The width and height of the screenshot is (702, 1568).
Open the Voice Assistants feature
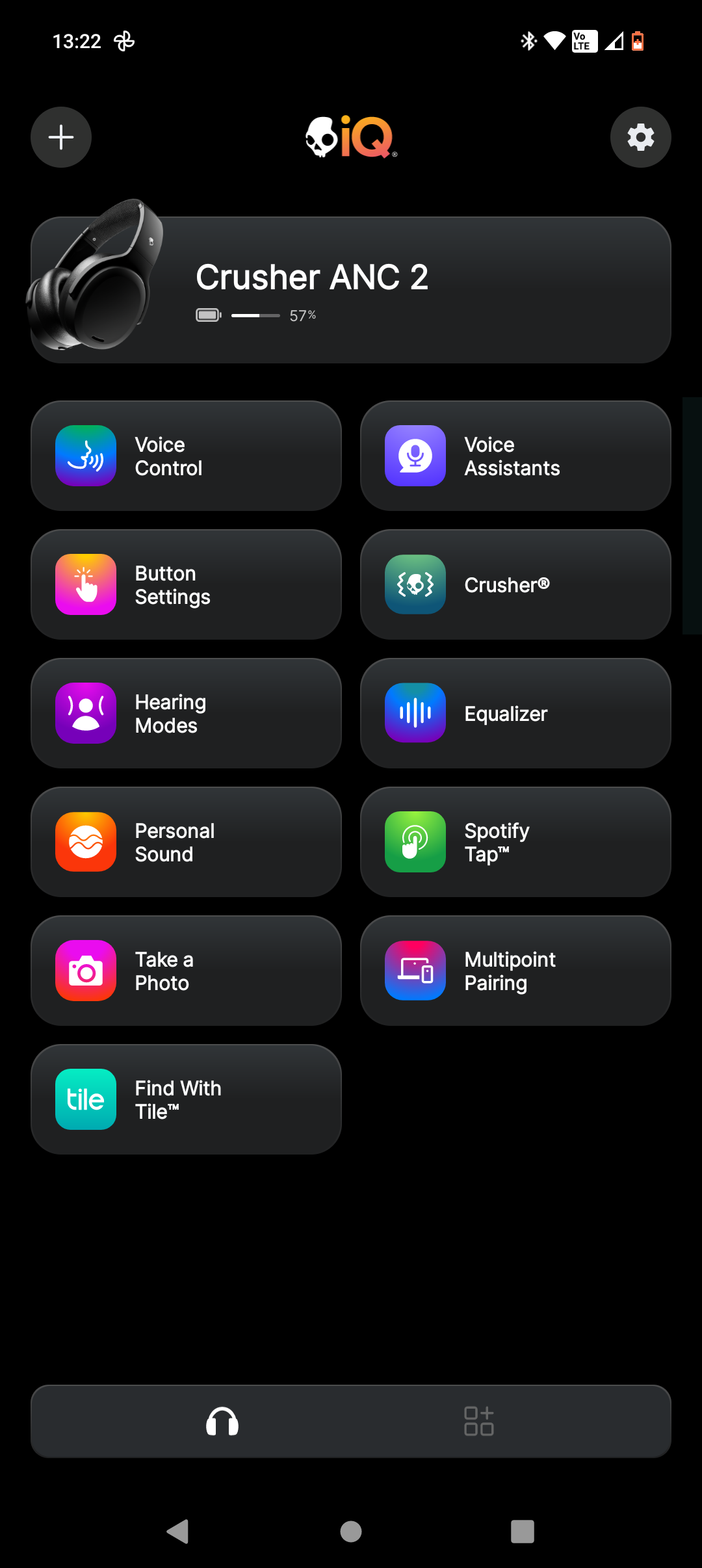515,455
